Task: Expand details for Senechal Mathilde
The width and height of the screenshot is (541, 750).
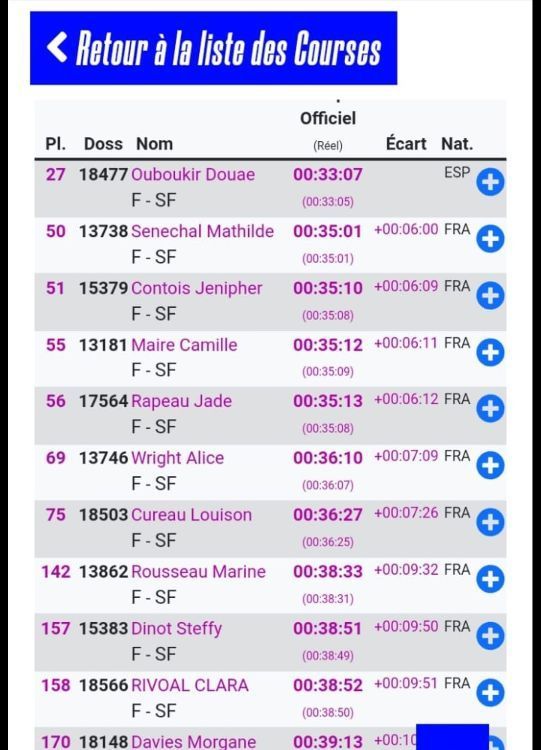Action: [x=490, y=239]
